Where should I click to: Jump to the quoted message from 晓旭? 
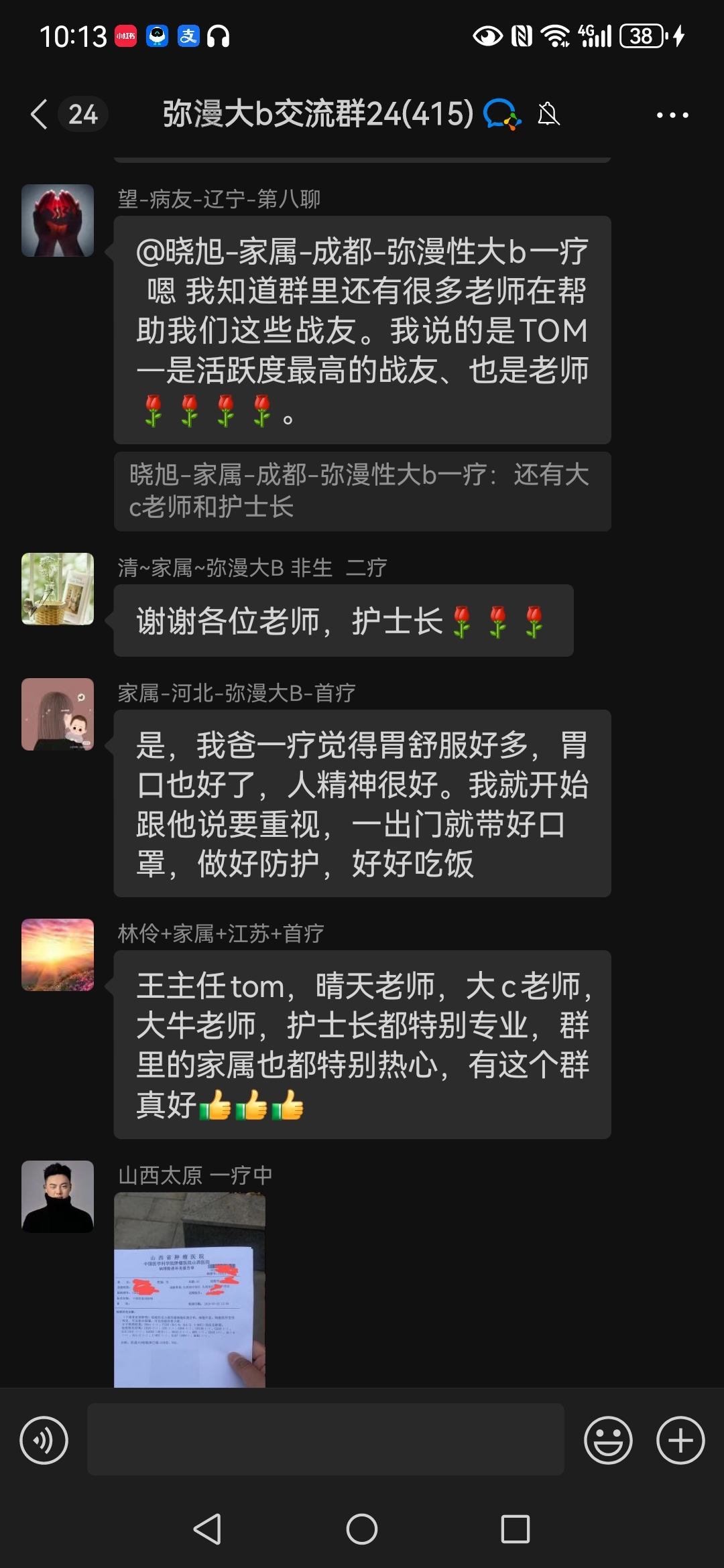362,491
